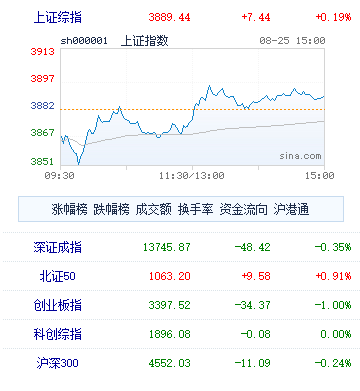Viewport: 360px width, 391px height.
Task: View the 跌幅榜 ranking
Action: [x=111, y=210]
